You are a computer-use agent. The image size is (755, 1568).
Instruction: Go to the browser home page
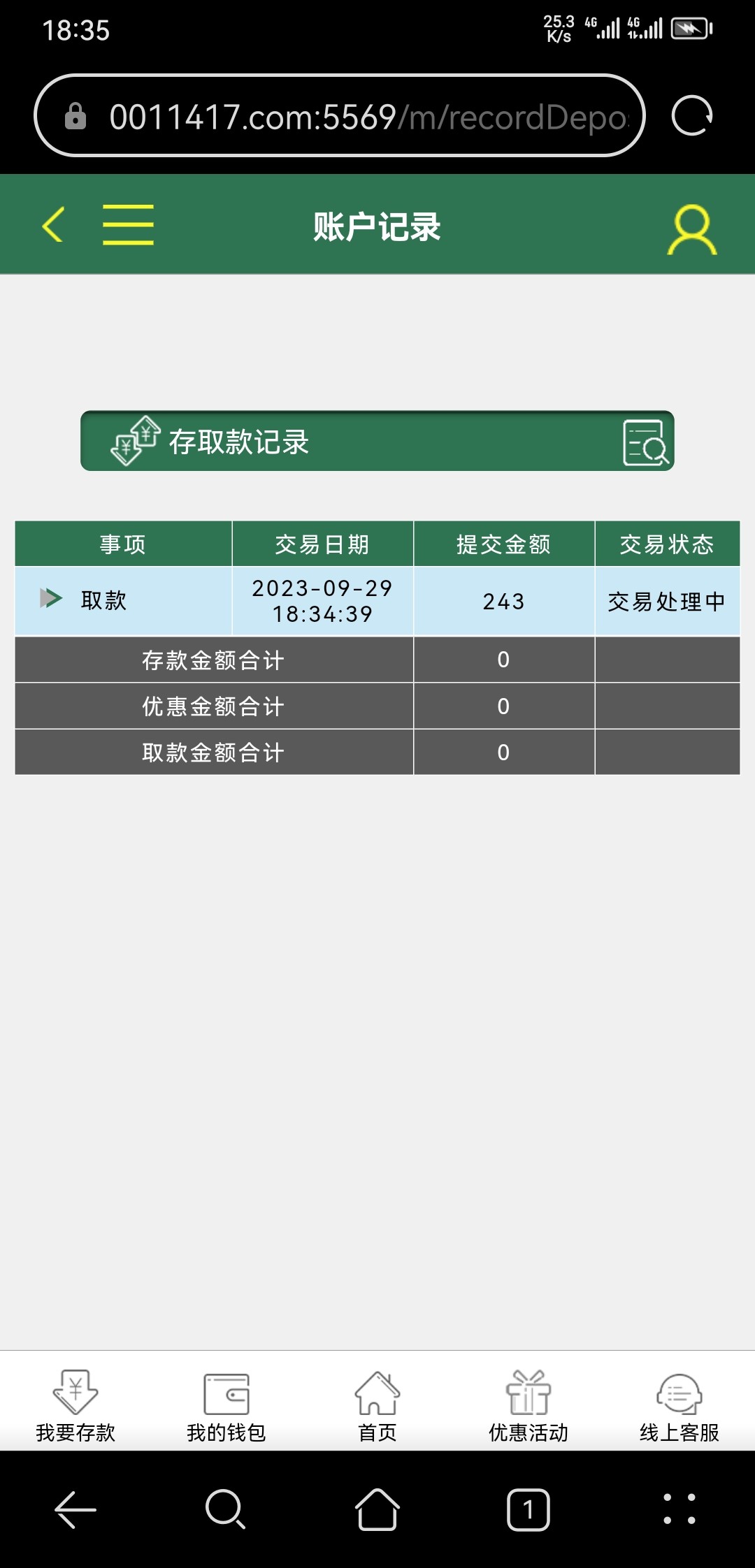click(377, 1509)
